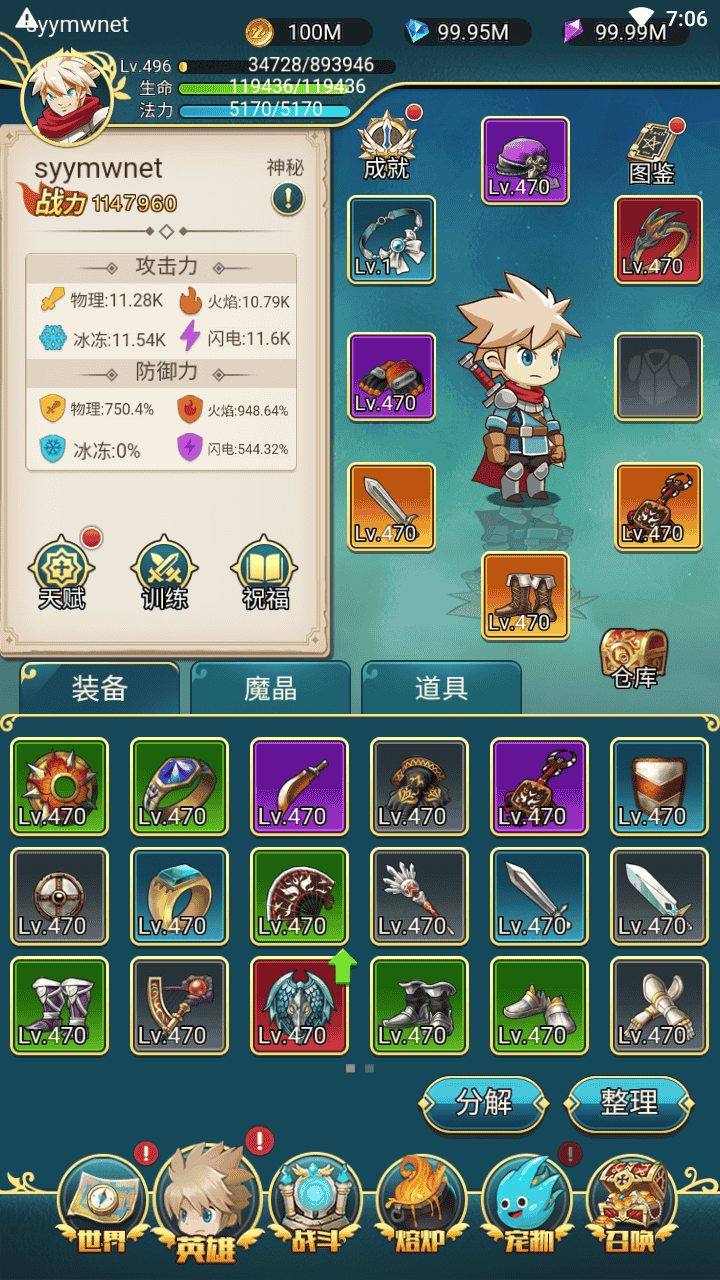720x1280 pixels.
Task: Tap the 整理 sort button
Action: coord(629,1102)
